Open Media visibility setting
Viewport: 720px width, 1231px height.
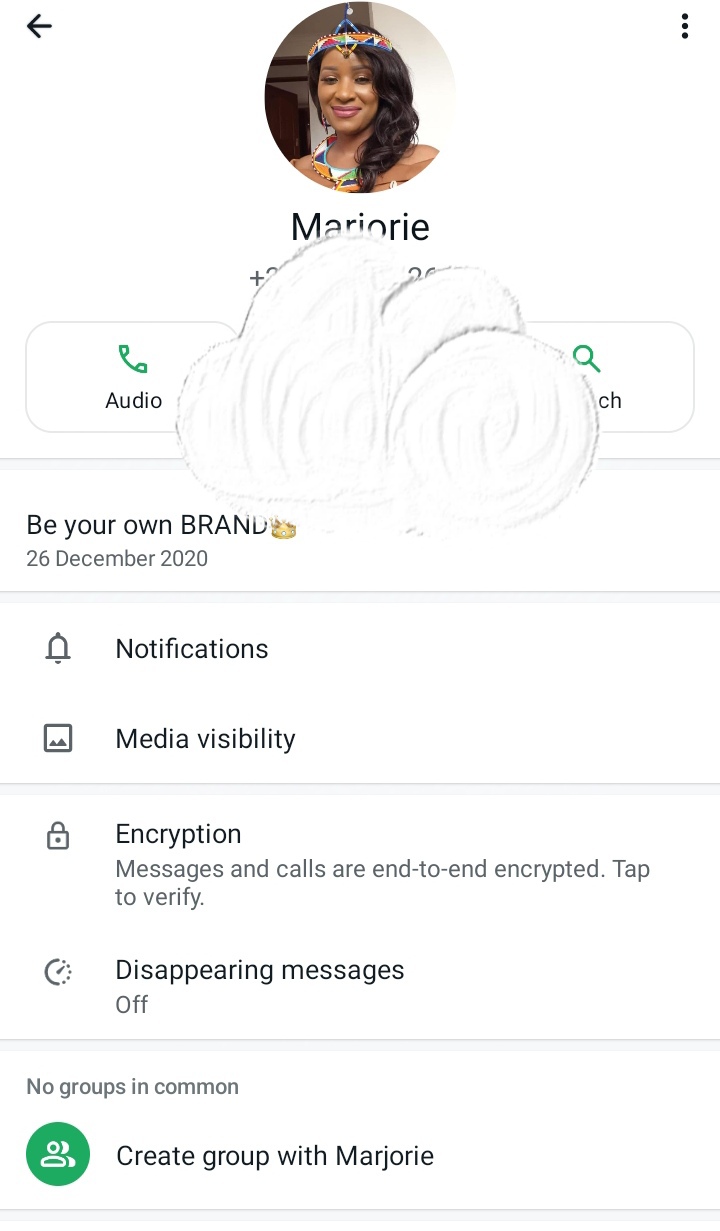point(205,739)
